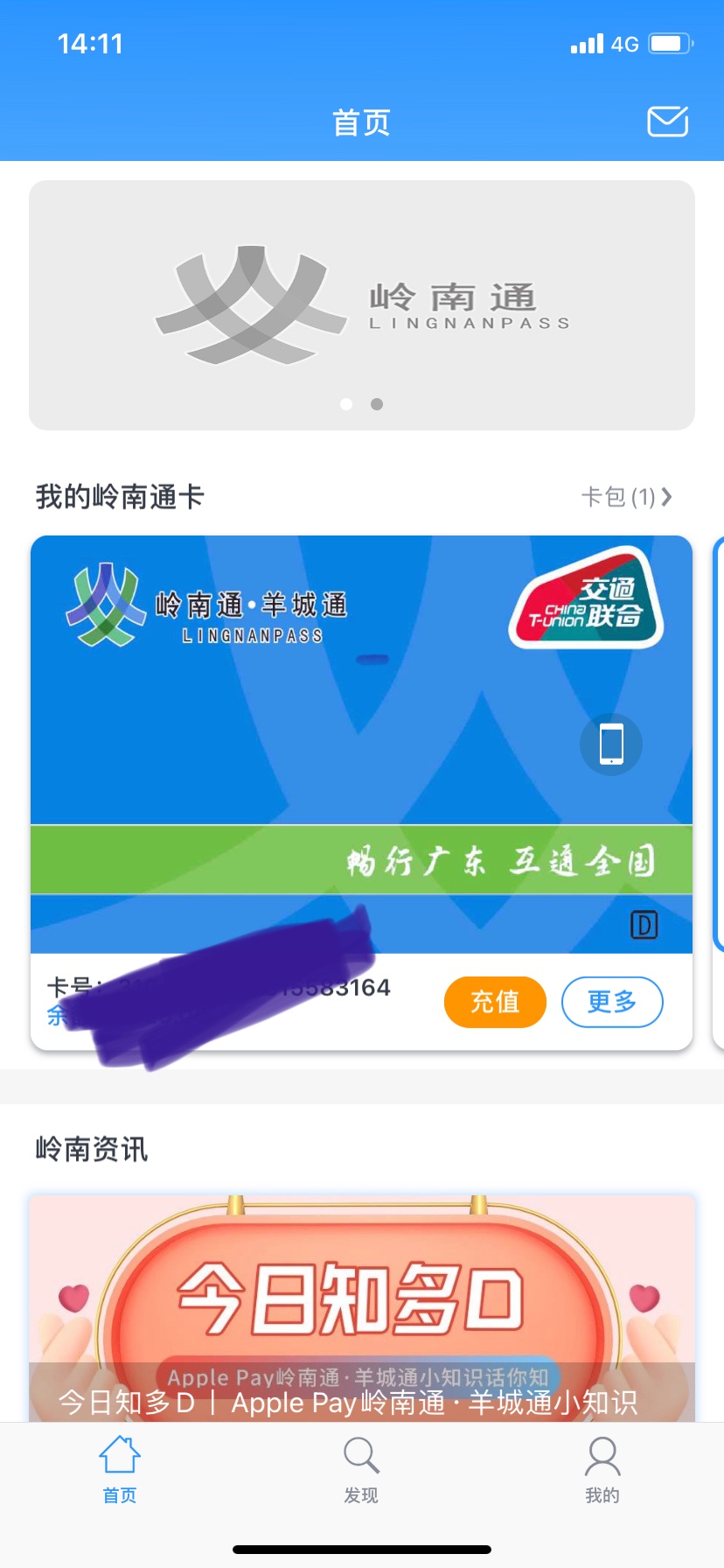Open the 今日知多D Apple Pay article
The image size is (724, 1568).
[x=362, y=1308]
